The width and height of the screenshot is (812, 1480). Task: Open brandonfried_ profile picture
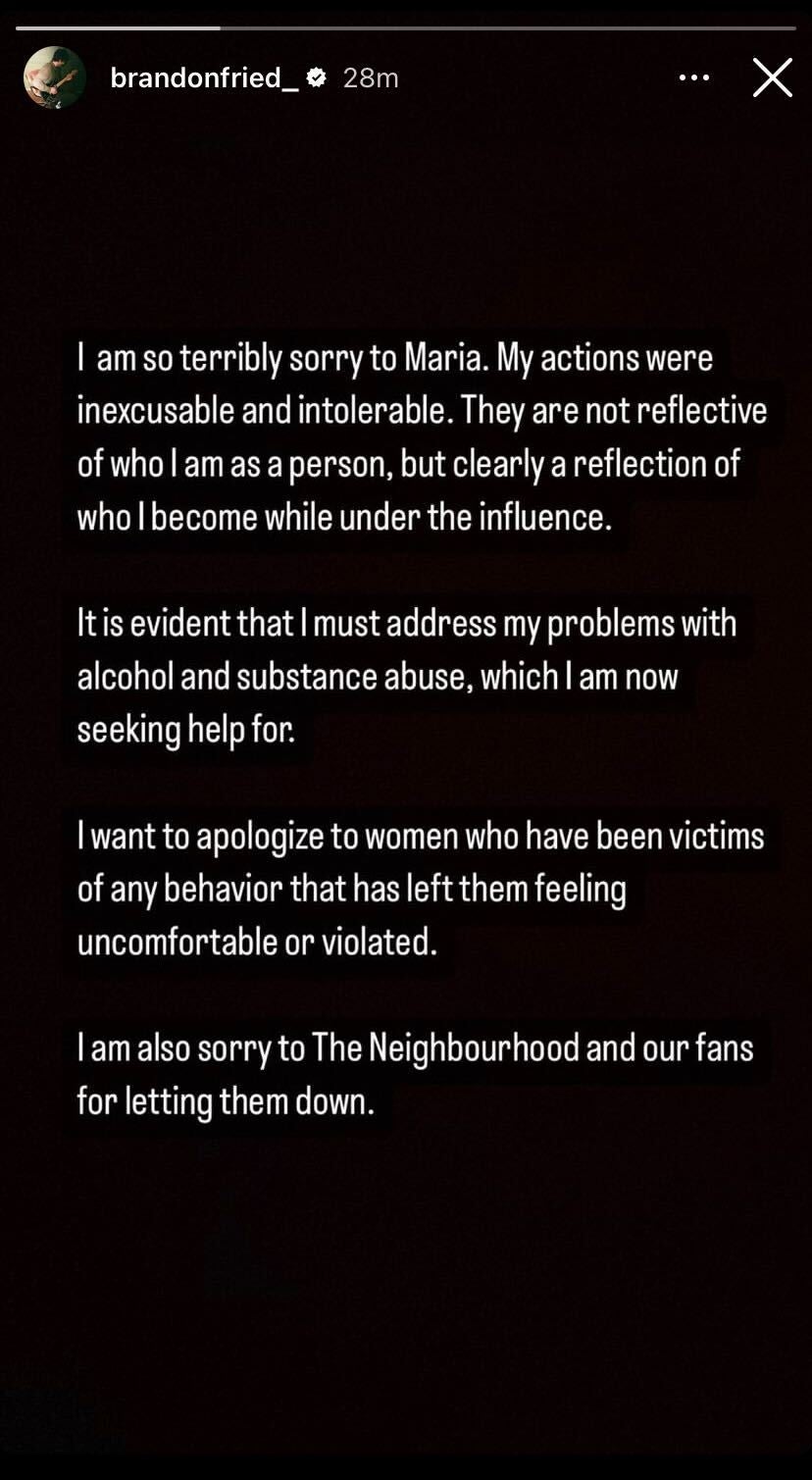coord(54,77)
